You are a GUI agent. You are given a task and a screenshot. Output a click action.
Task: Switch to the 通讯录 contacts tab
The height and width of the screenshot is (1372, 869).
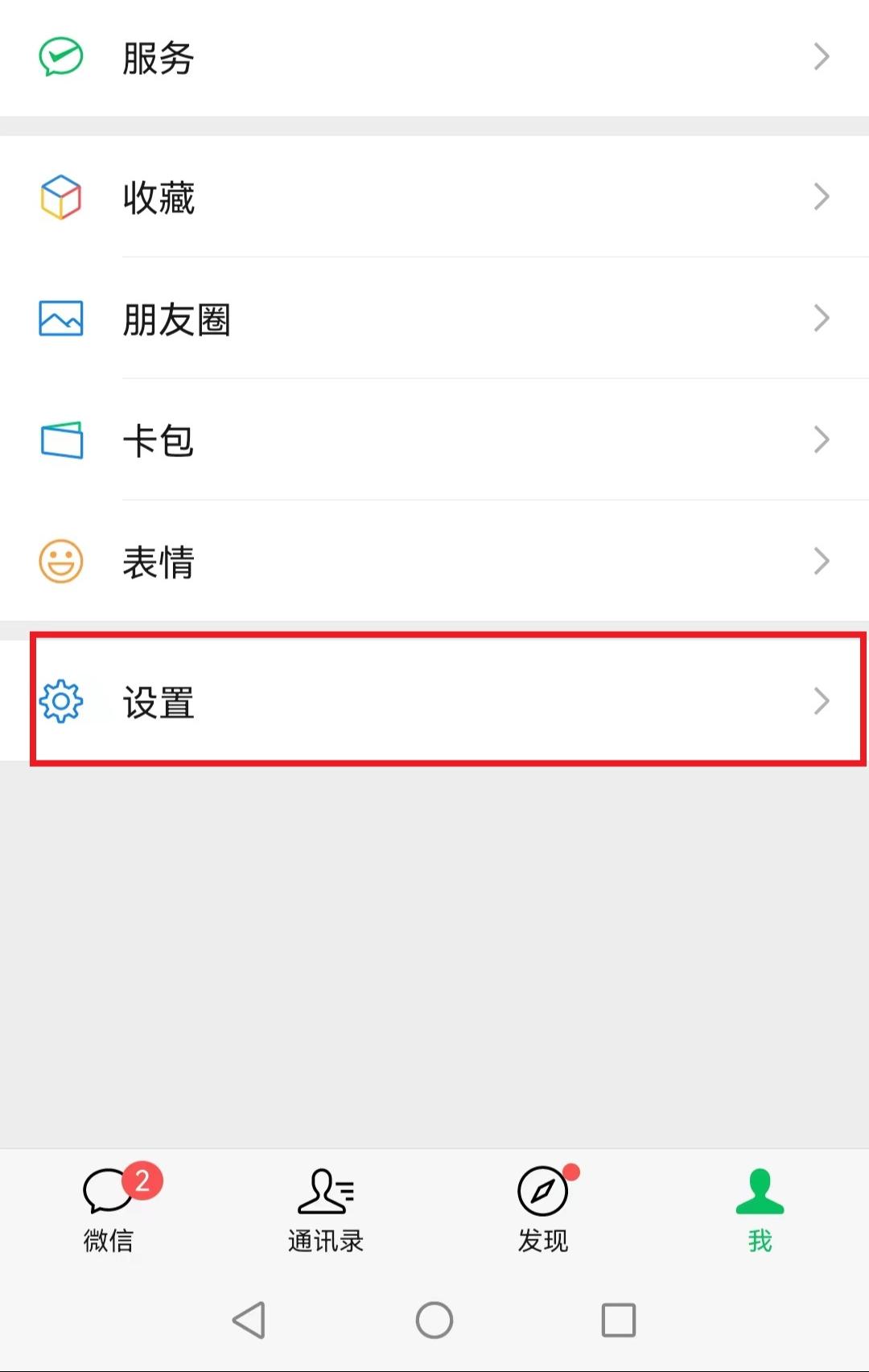pos(326,1209)
